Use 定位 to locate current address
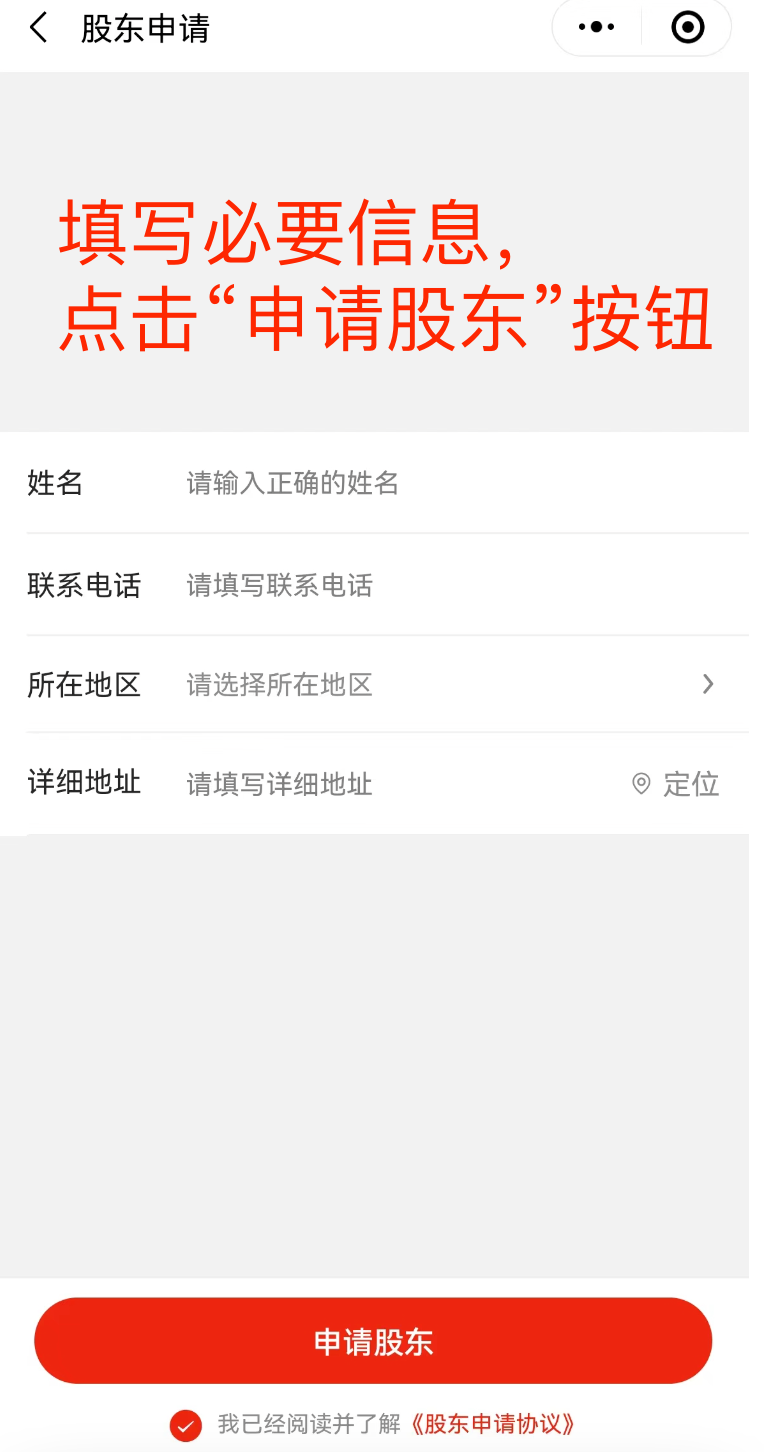This screenshot has width=764, height=1452. 676,784
